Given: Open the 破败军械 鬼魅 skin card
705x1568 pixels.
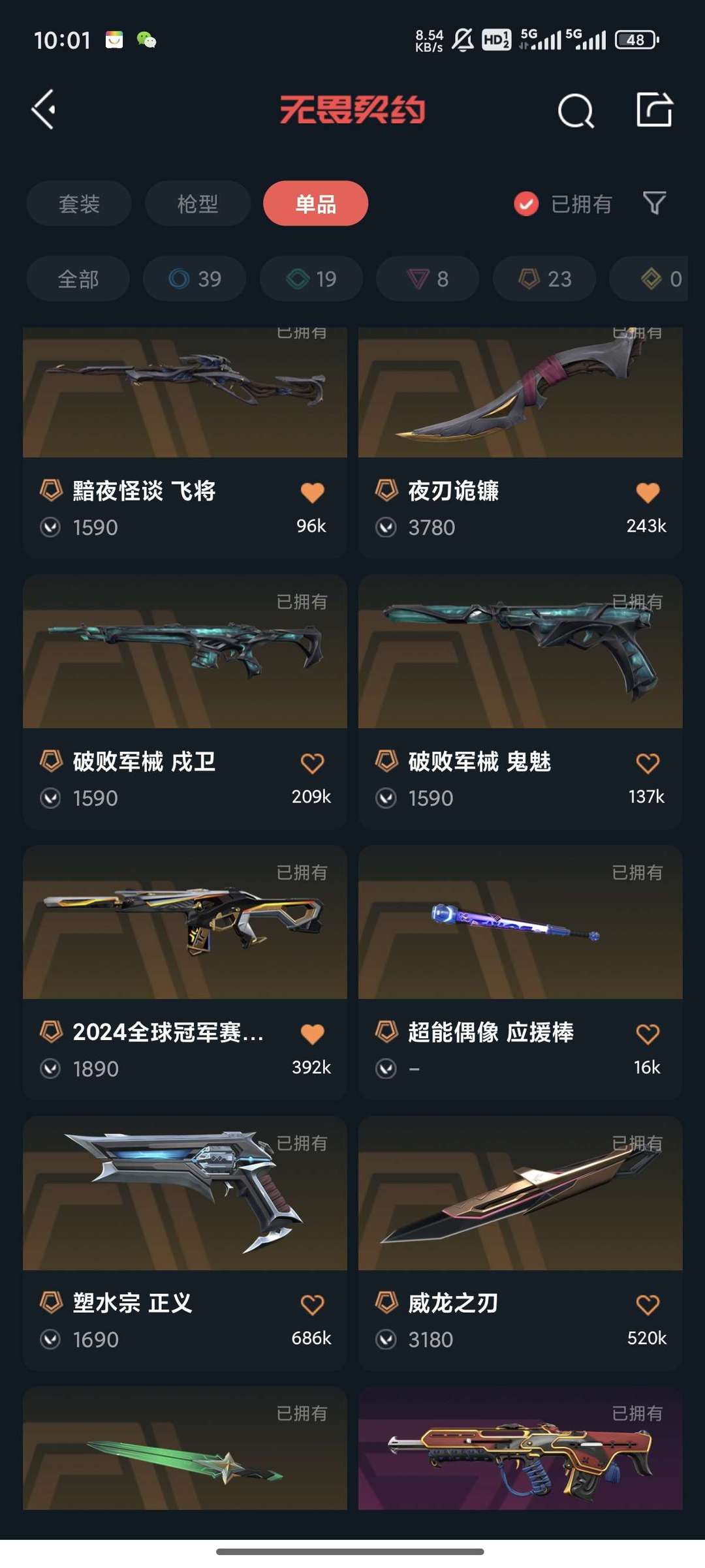Looking at the screenshot, I should (x=520, y=701).
